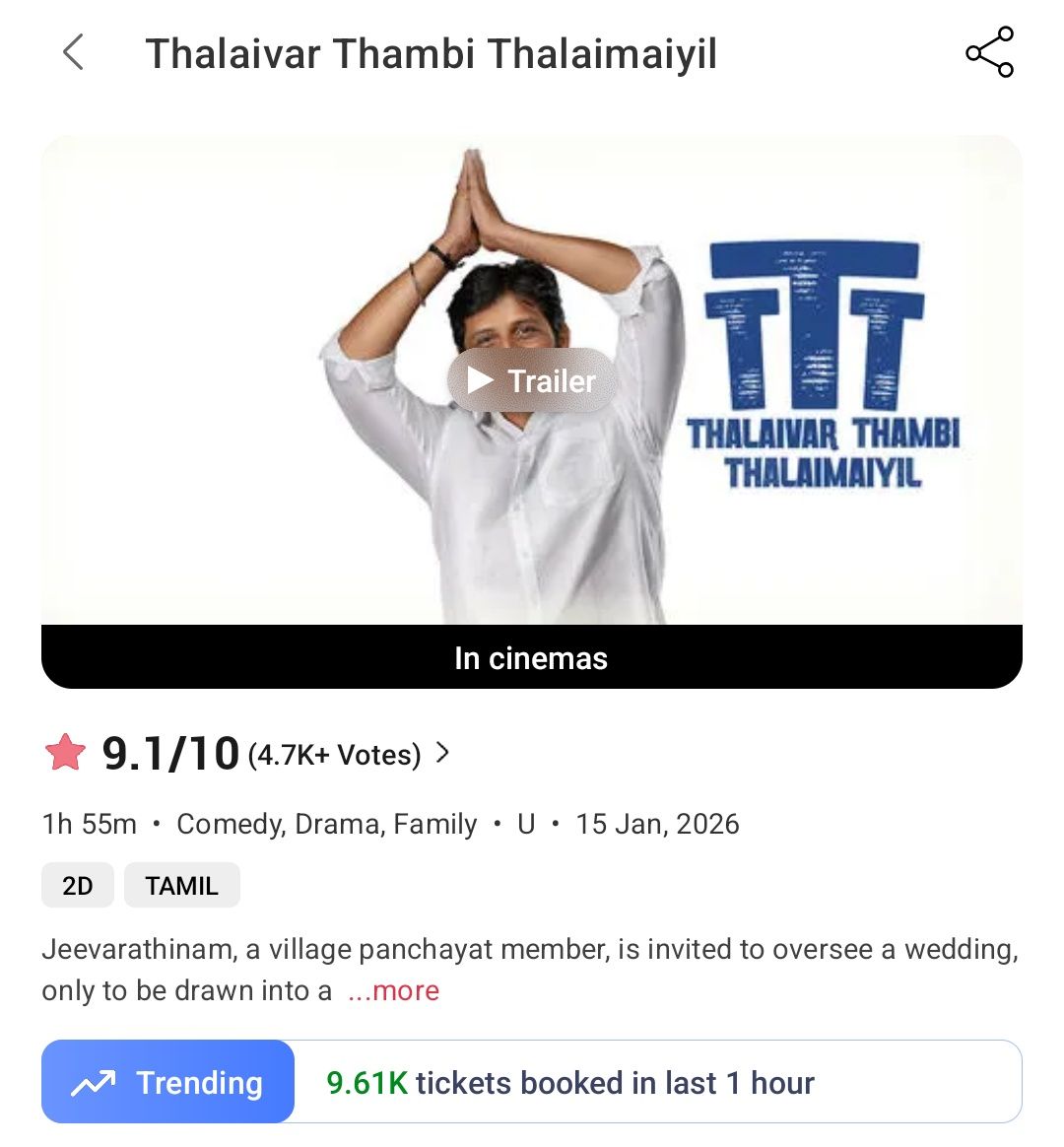
Task: Share this movie page
Action: pyautogui.click(x=989, y=52)
